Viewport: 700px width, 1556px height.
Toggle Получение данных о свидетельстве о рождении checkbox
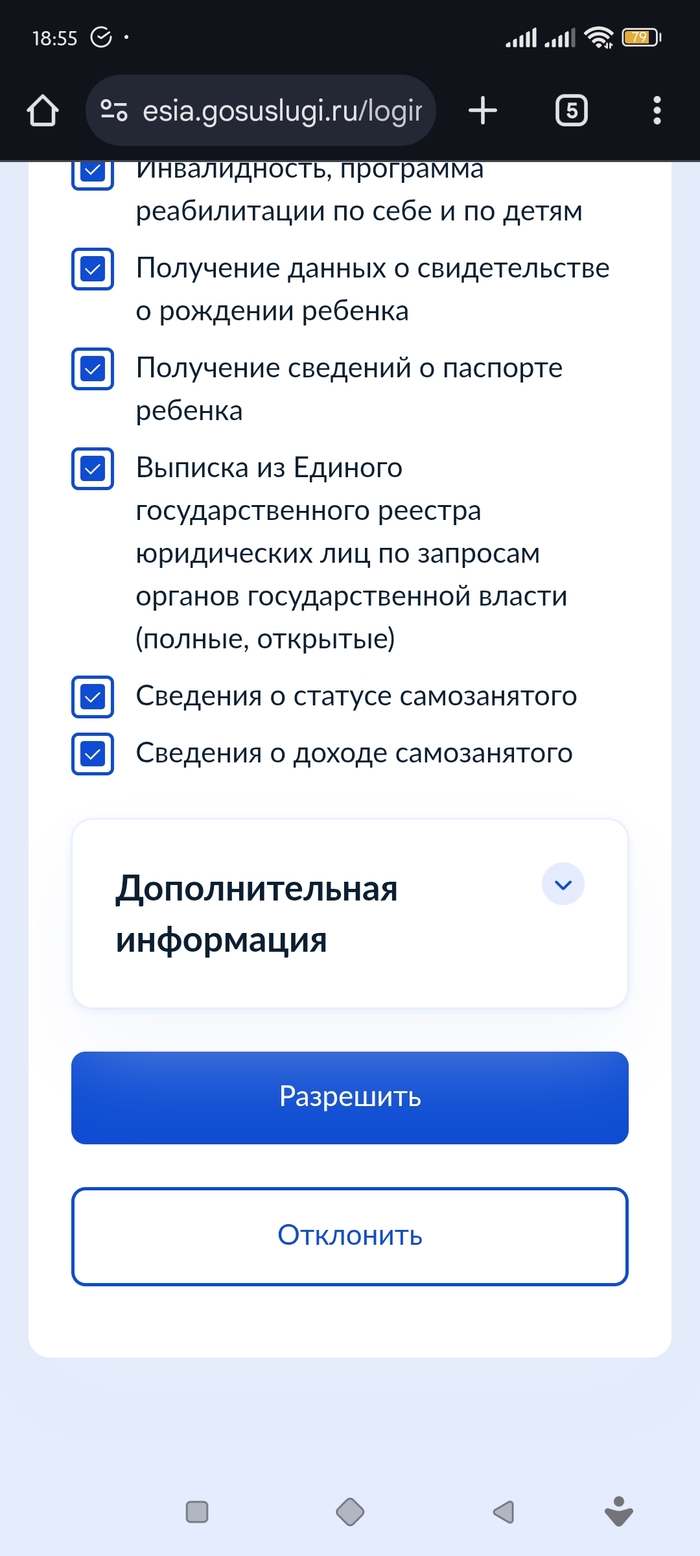point(93,269)
